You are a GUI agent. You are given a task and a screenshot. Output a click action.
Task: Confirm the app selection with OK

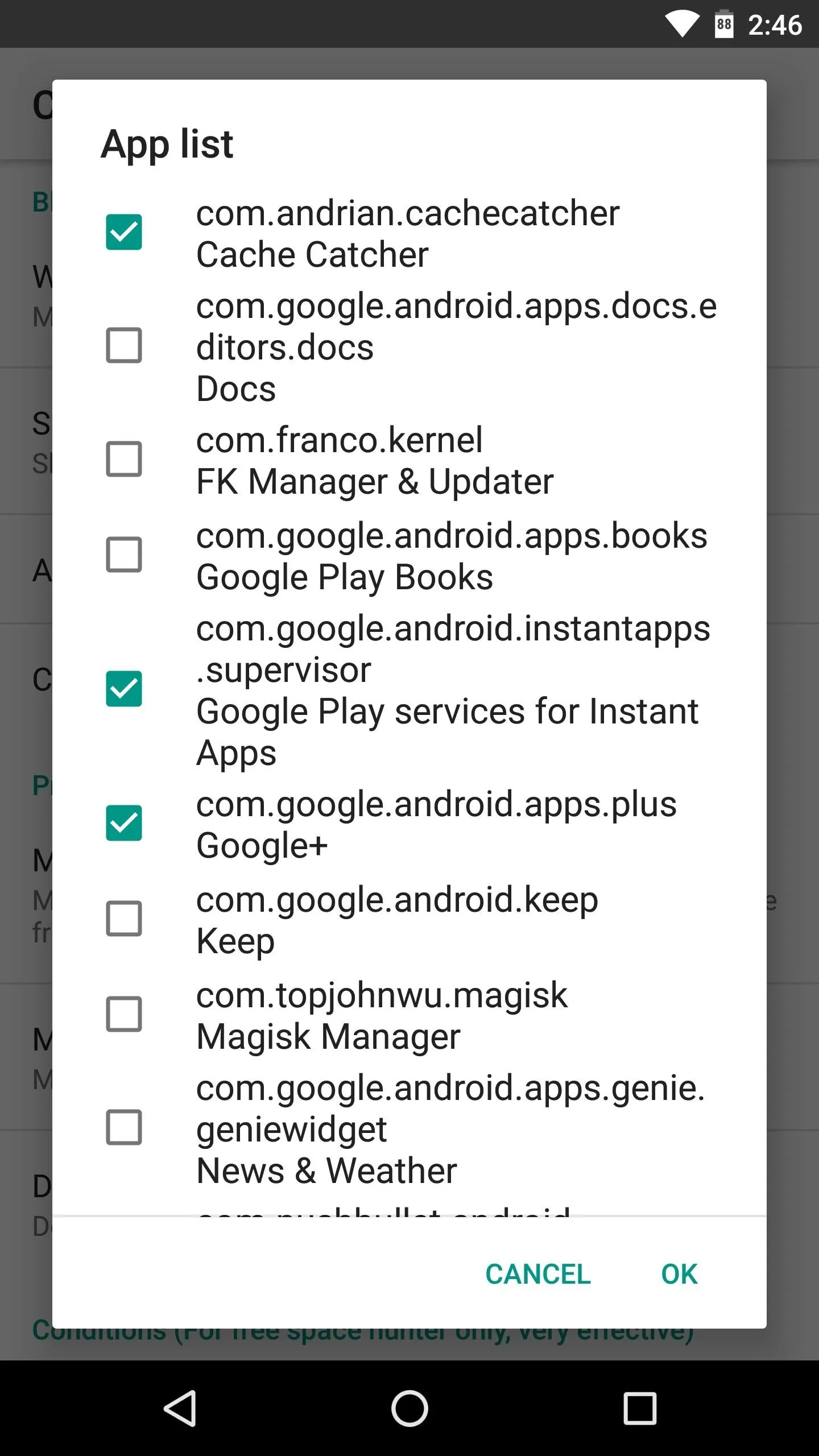click(679, 1274)
